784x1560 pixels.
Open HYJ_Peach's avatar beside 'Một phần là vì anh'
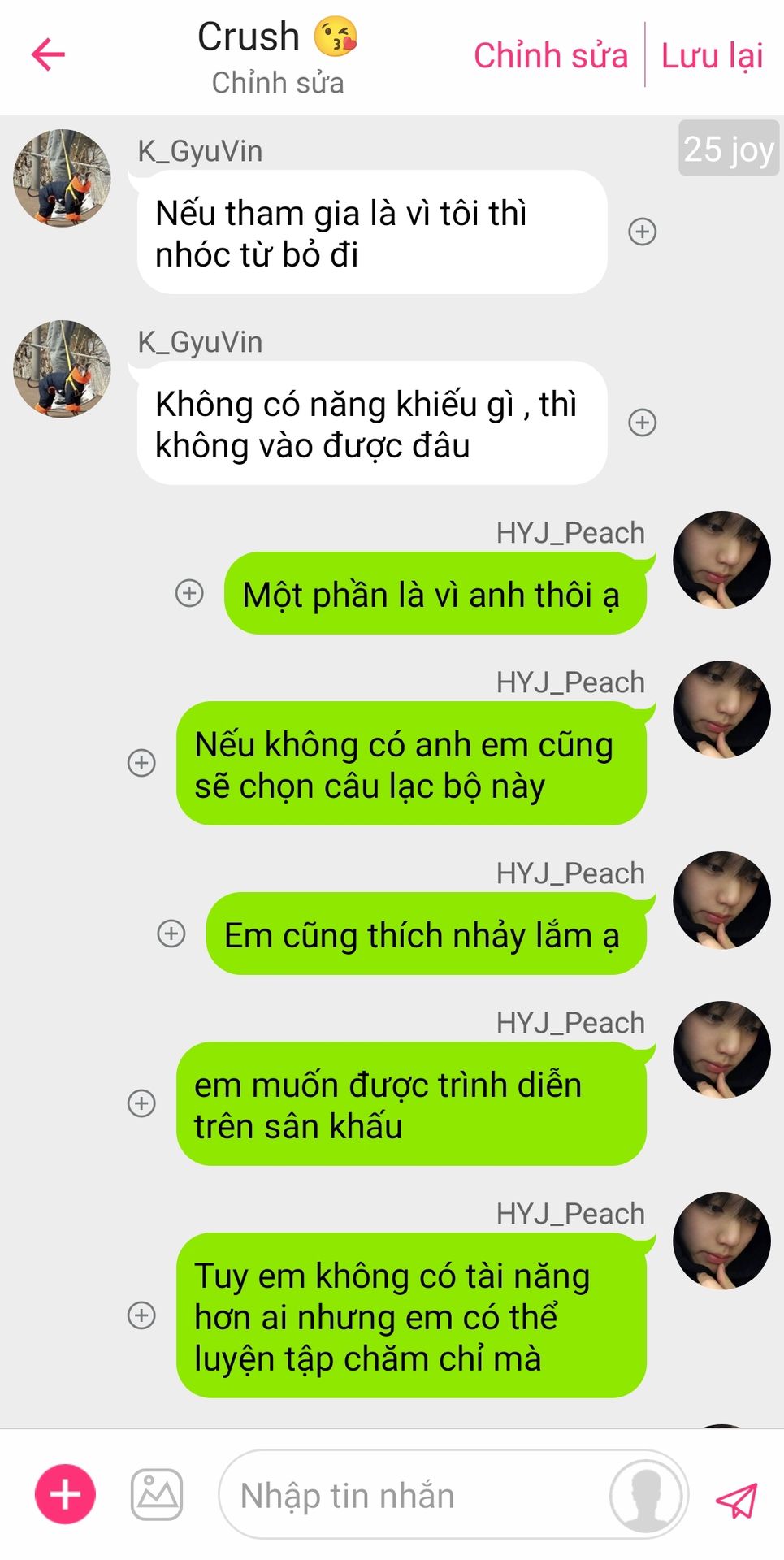tap(721, 560)
